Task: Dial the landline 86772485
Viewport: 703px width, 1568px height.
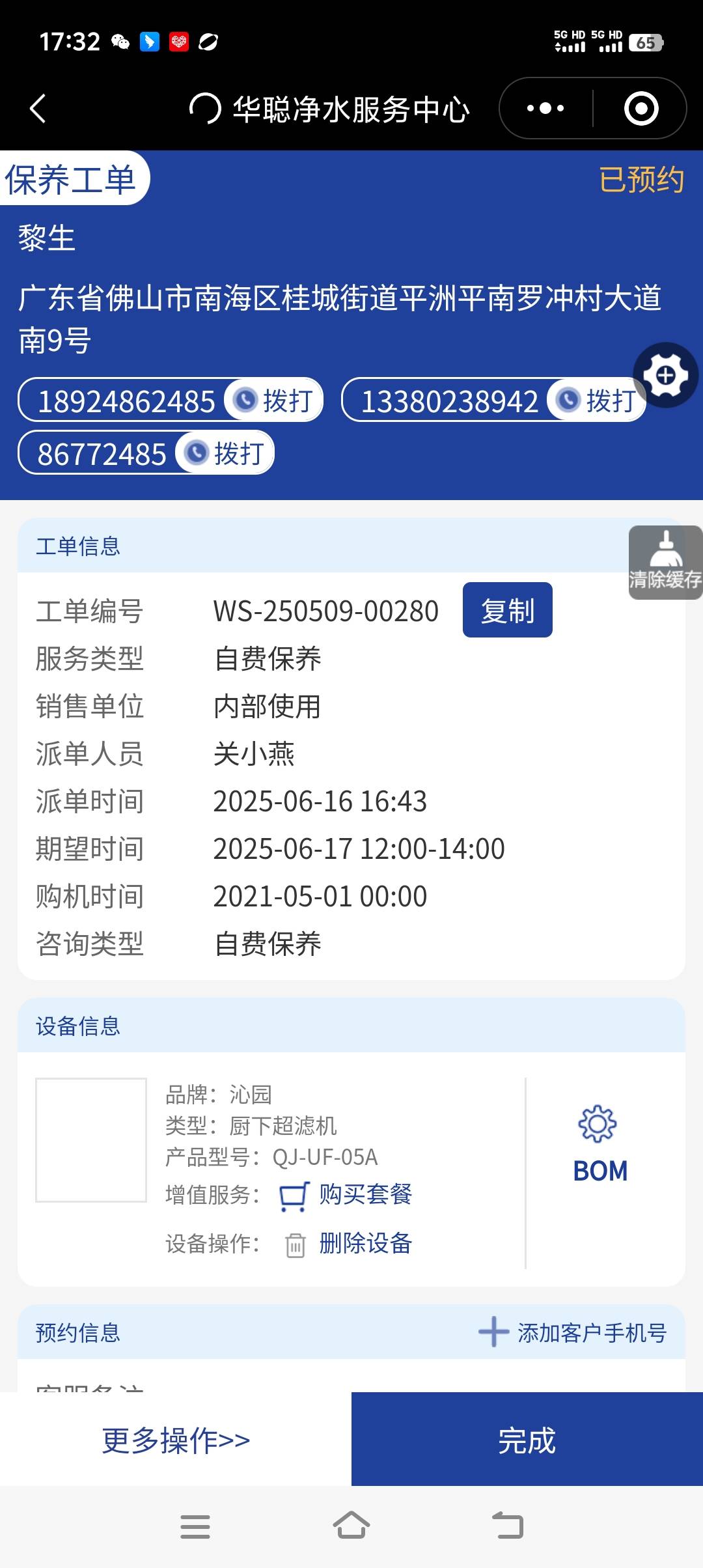Action: click(x=225, y=453)
